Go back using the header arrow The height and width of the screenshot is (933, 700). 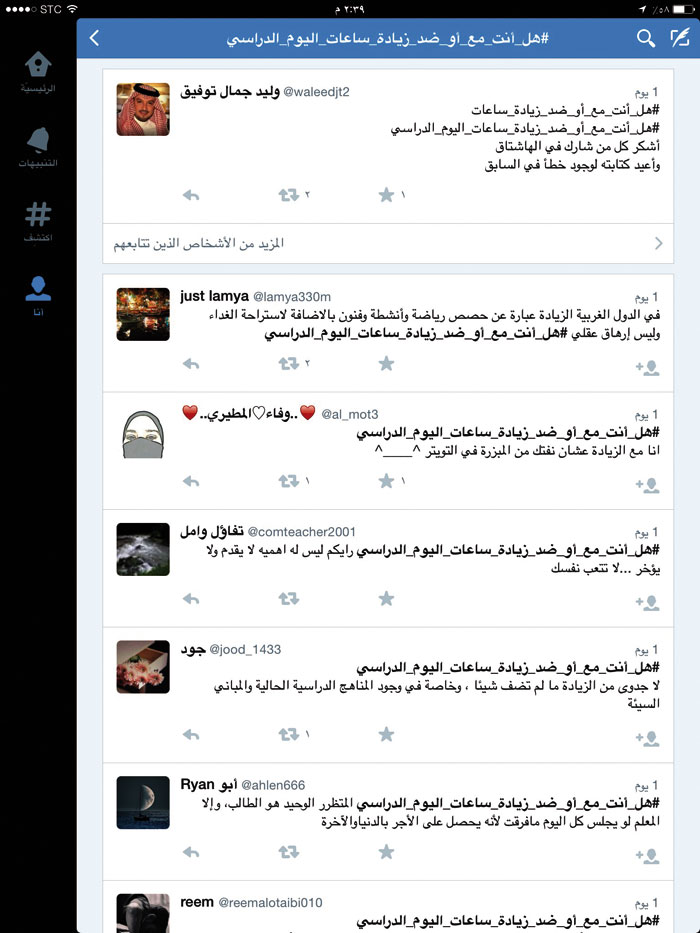(95, 39)
